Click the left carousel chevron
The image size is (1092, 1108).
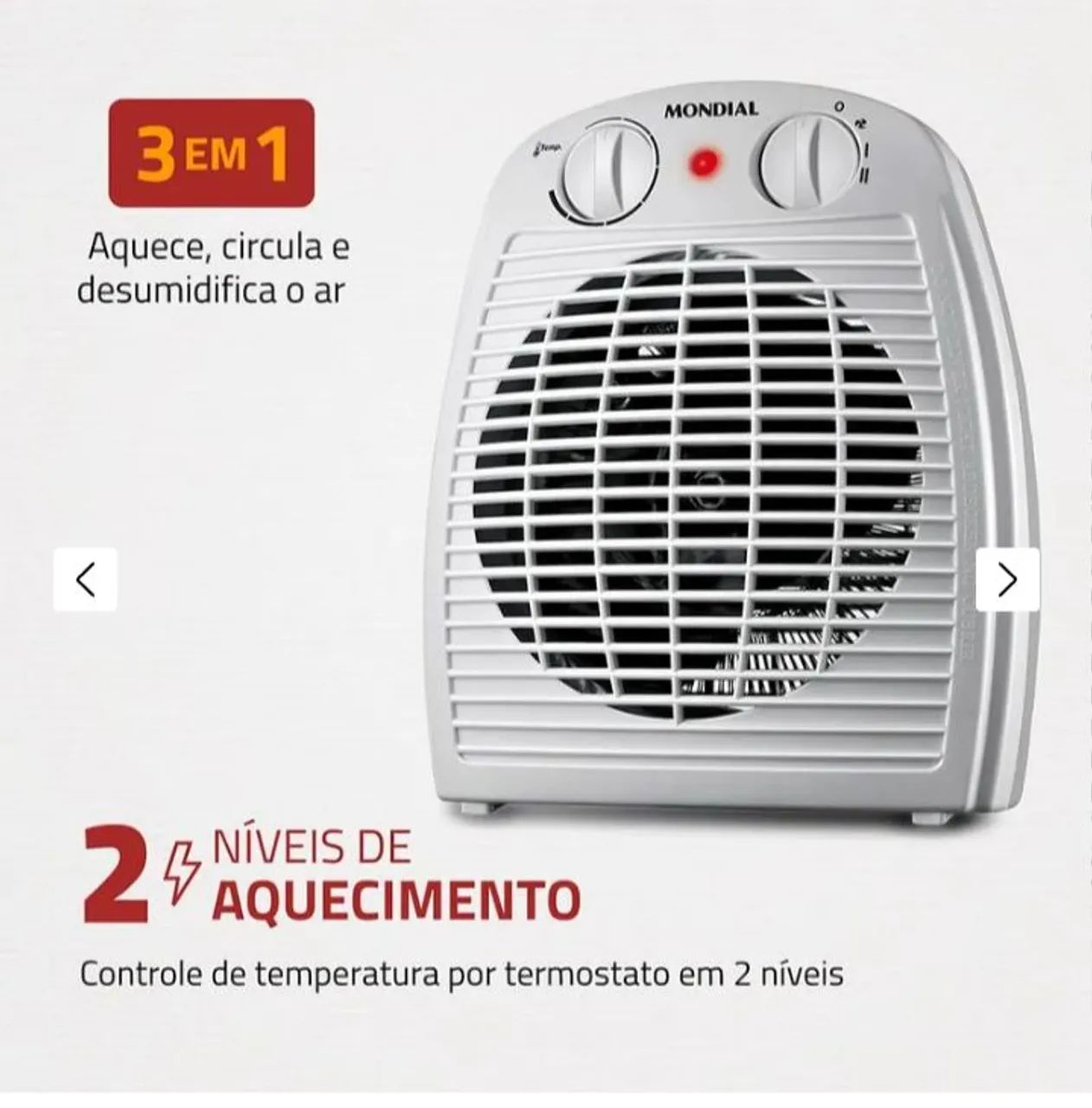pos(86,577)
